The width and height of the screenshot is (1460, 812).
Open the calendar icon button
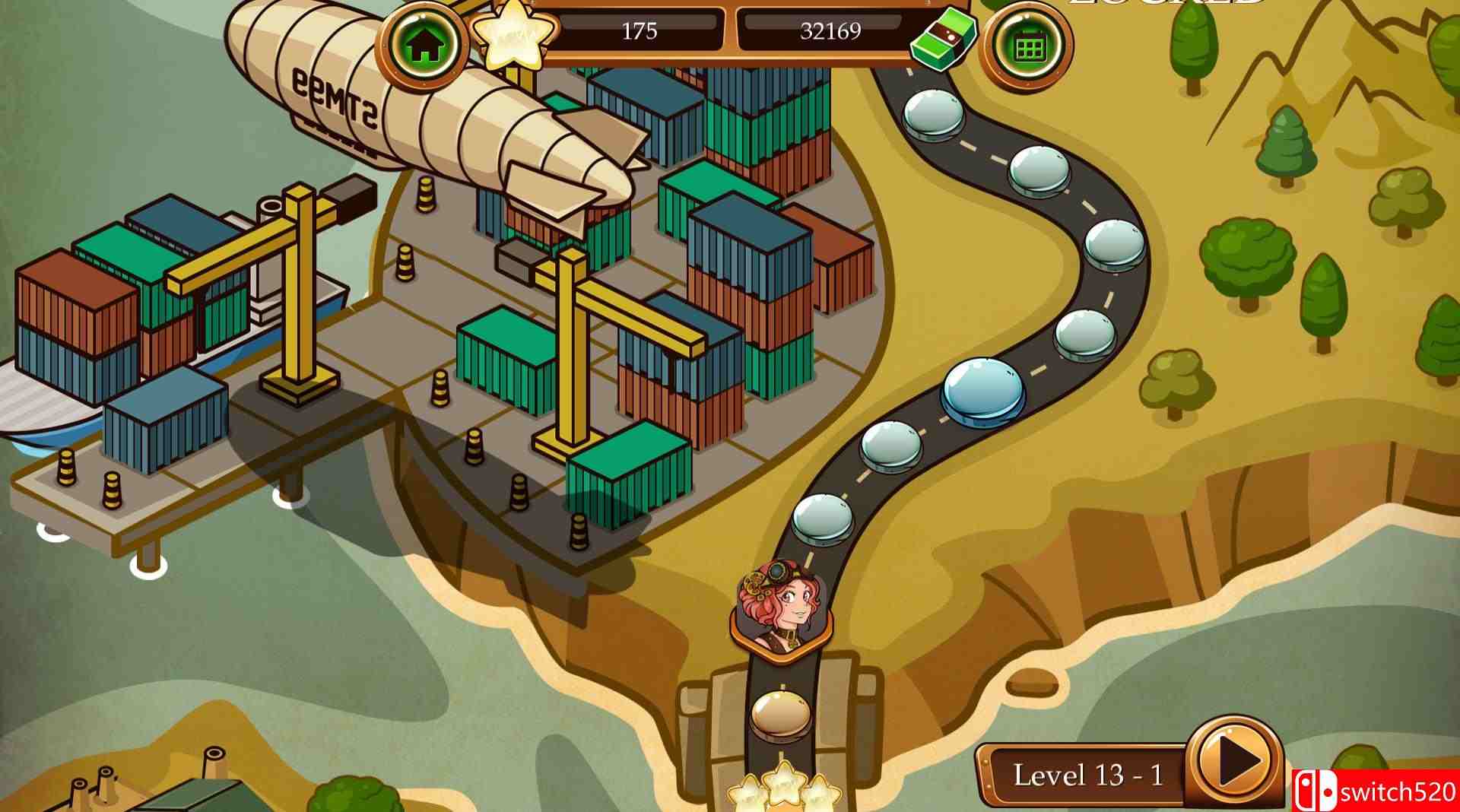1030,46
